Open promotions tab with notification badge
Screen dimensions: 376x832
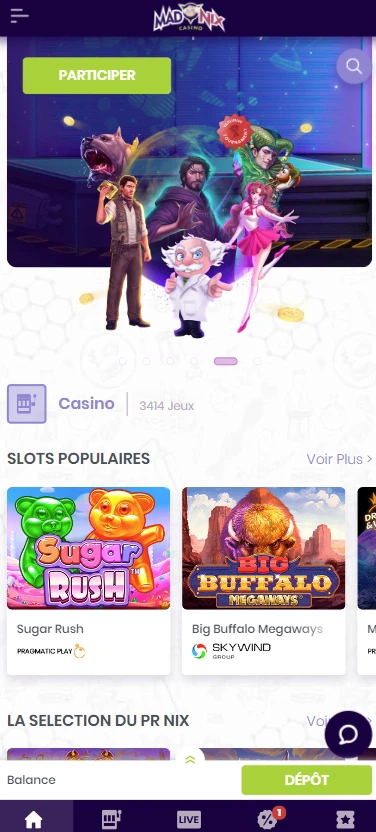268,819
